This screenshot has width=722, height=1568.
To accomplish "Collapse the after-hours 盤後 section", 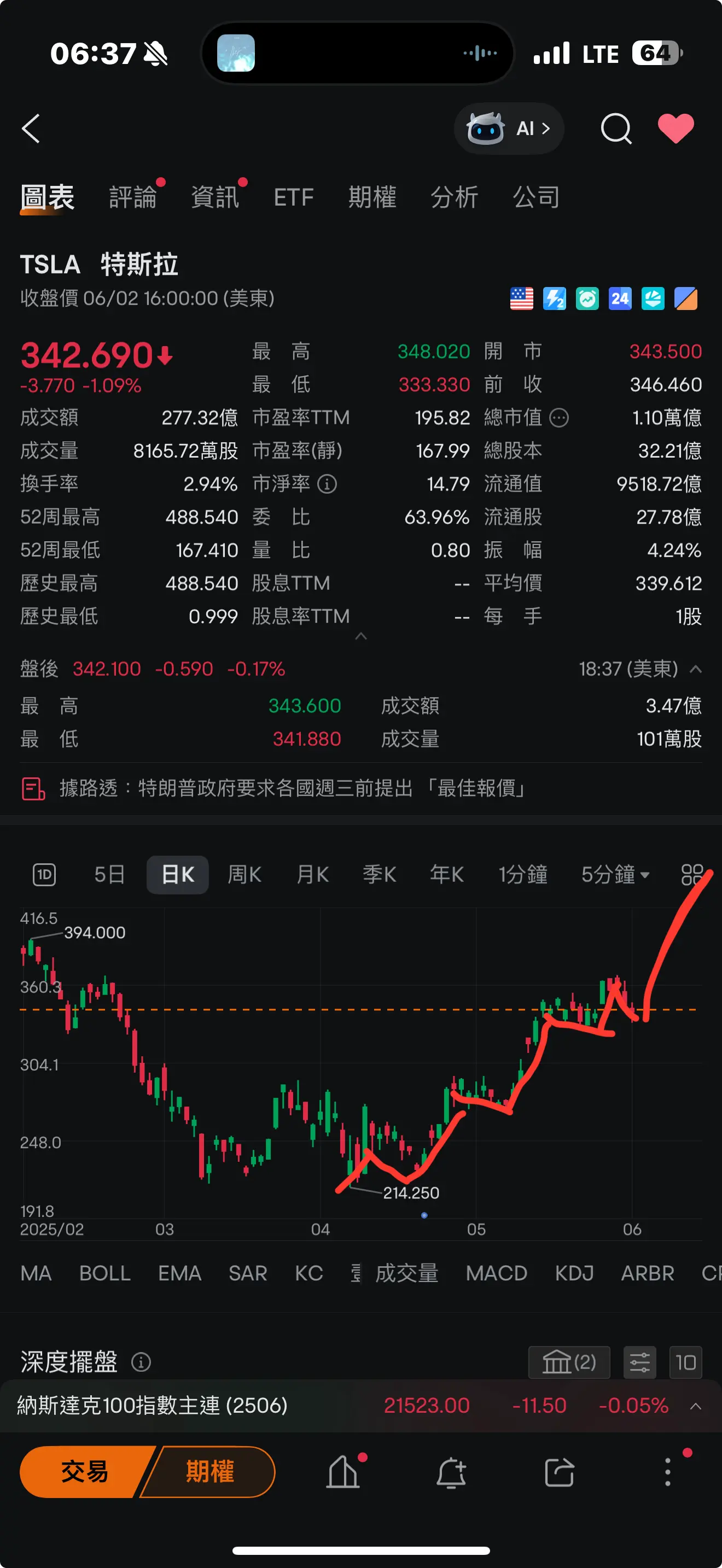I will coord(695,669).
